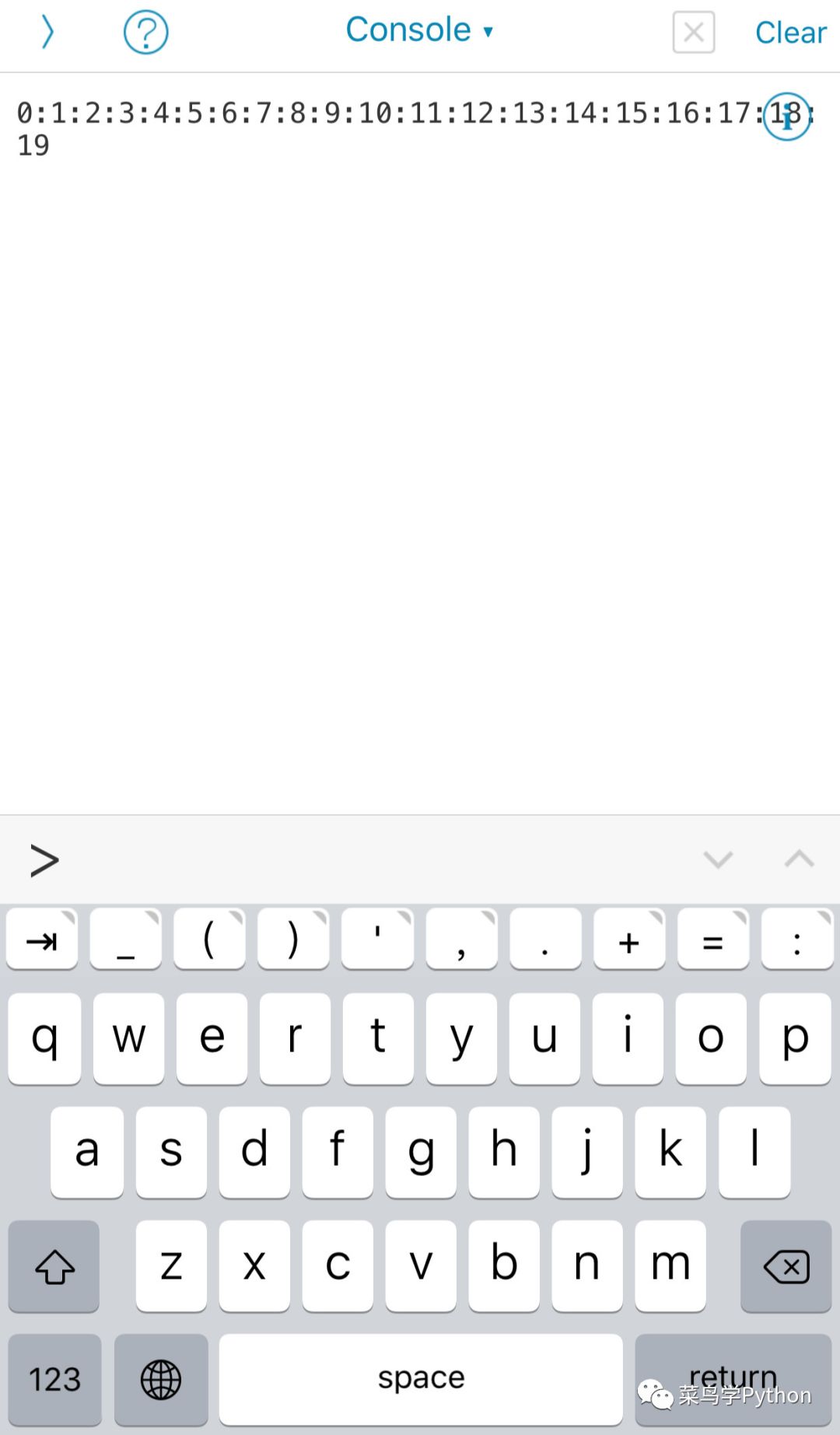Show previous command with up arrow
The height and width of the screenshot is (1435, 840).
(799, 859)
